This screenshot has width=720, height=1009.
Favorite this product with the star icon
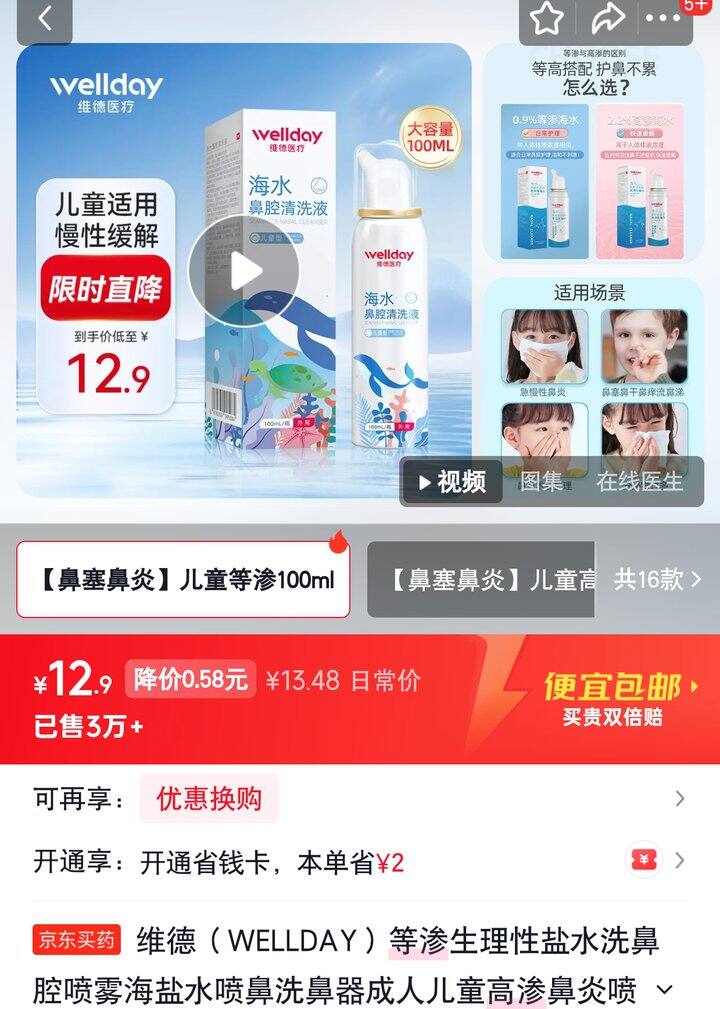pyautogui.click(x=547, y=19)
